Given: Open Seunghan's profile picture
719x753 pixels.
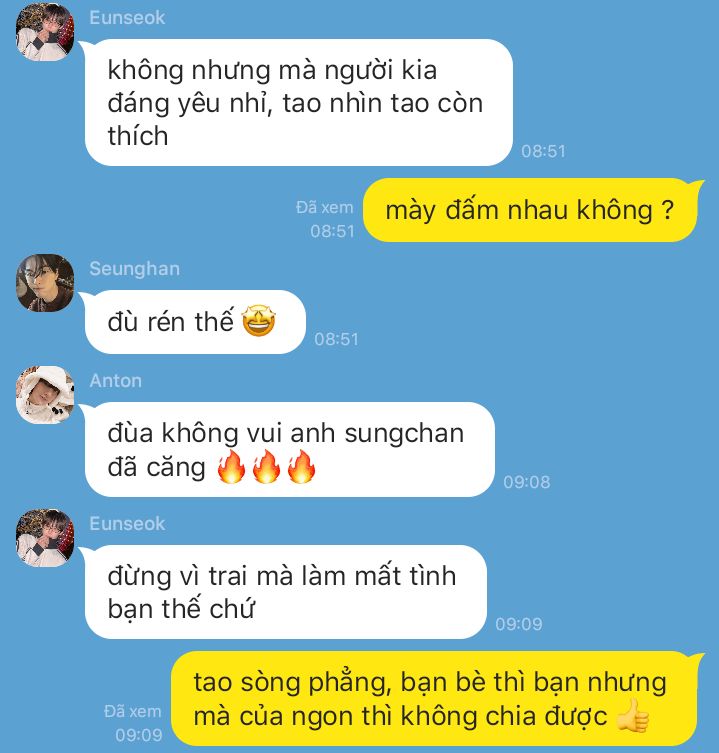Looking at the screenshot, I should tap(45, 283).
